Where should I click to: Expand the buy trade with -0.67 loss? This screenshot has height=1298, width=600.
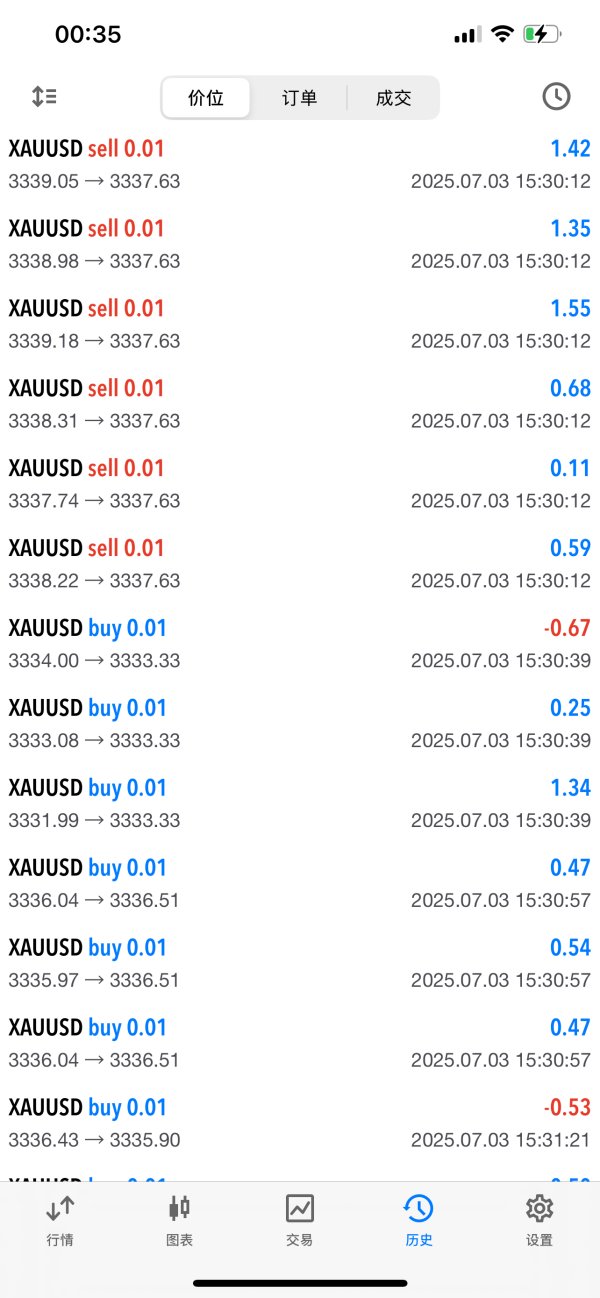click(300, 645)
